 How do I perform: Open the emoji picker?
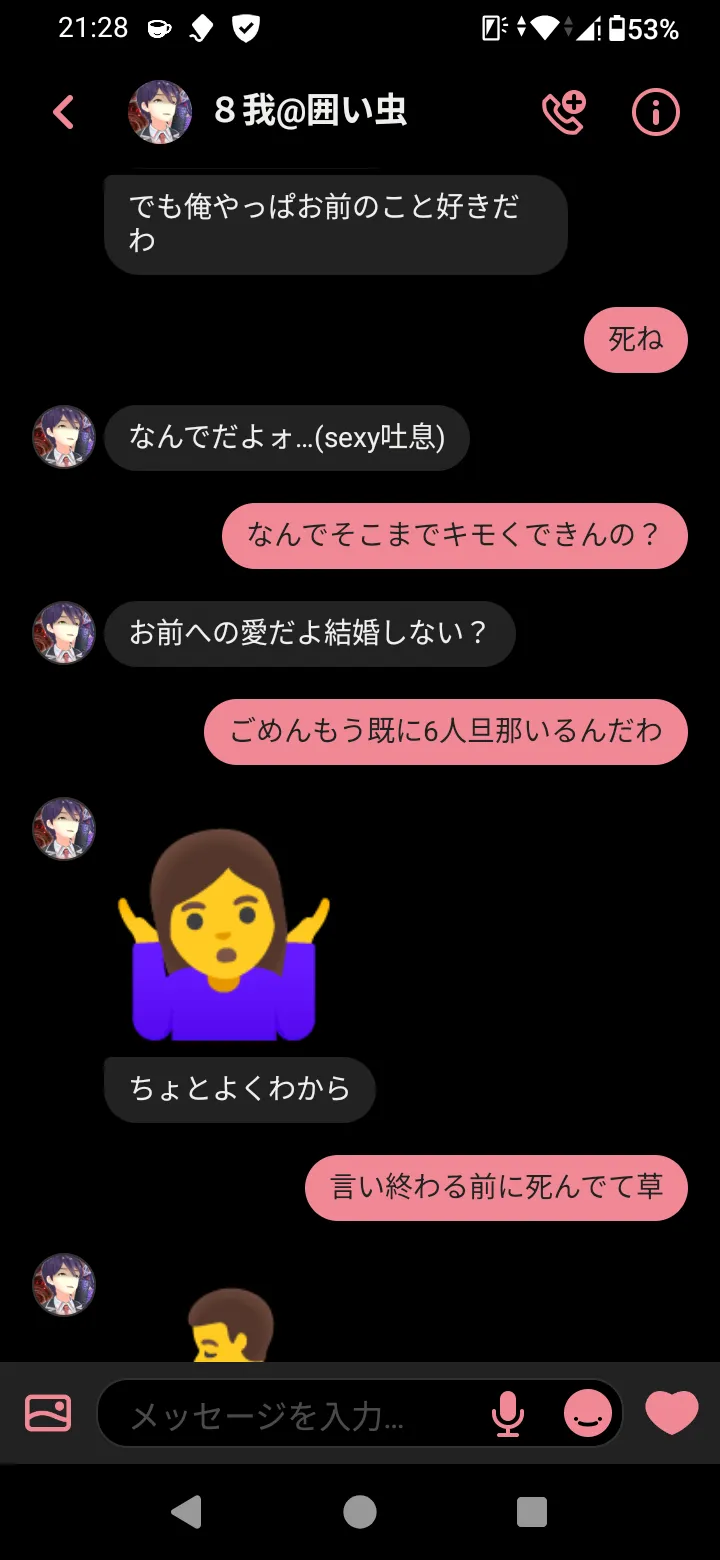point(588,1414)
